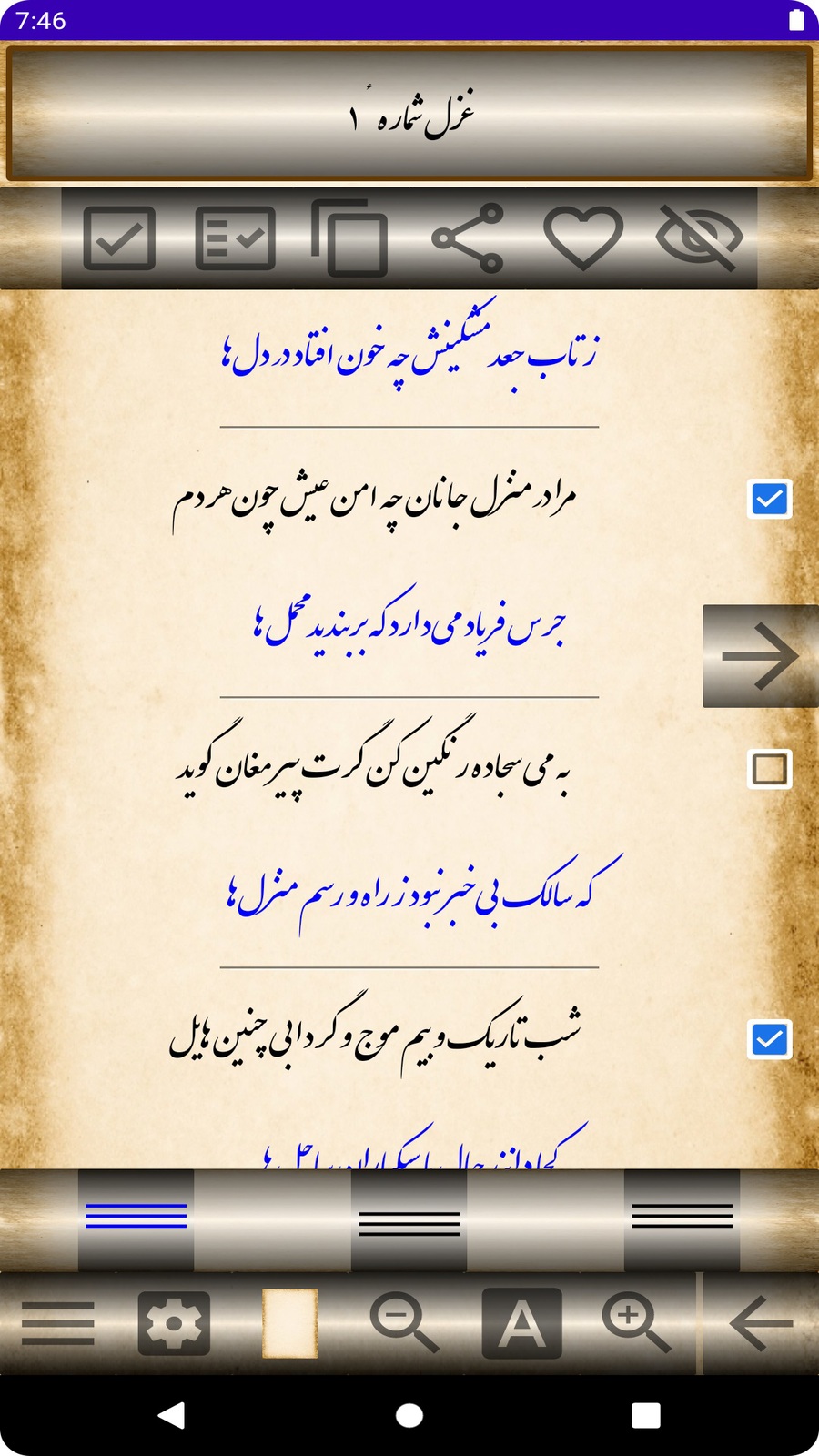This screenshot has width=819, height=1456.
Task: Open the settings gear
Action: (x=174, y=1323)
